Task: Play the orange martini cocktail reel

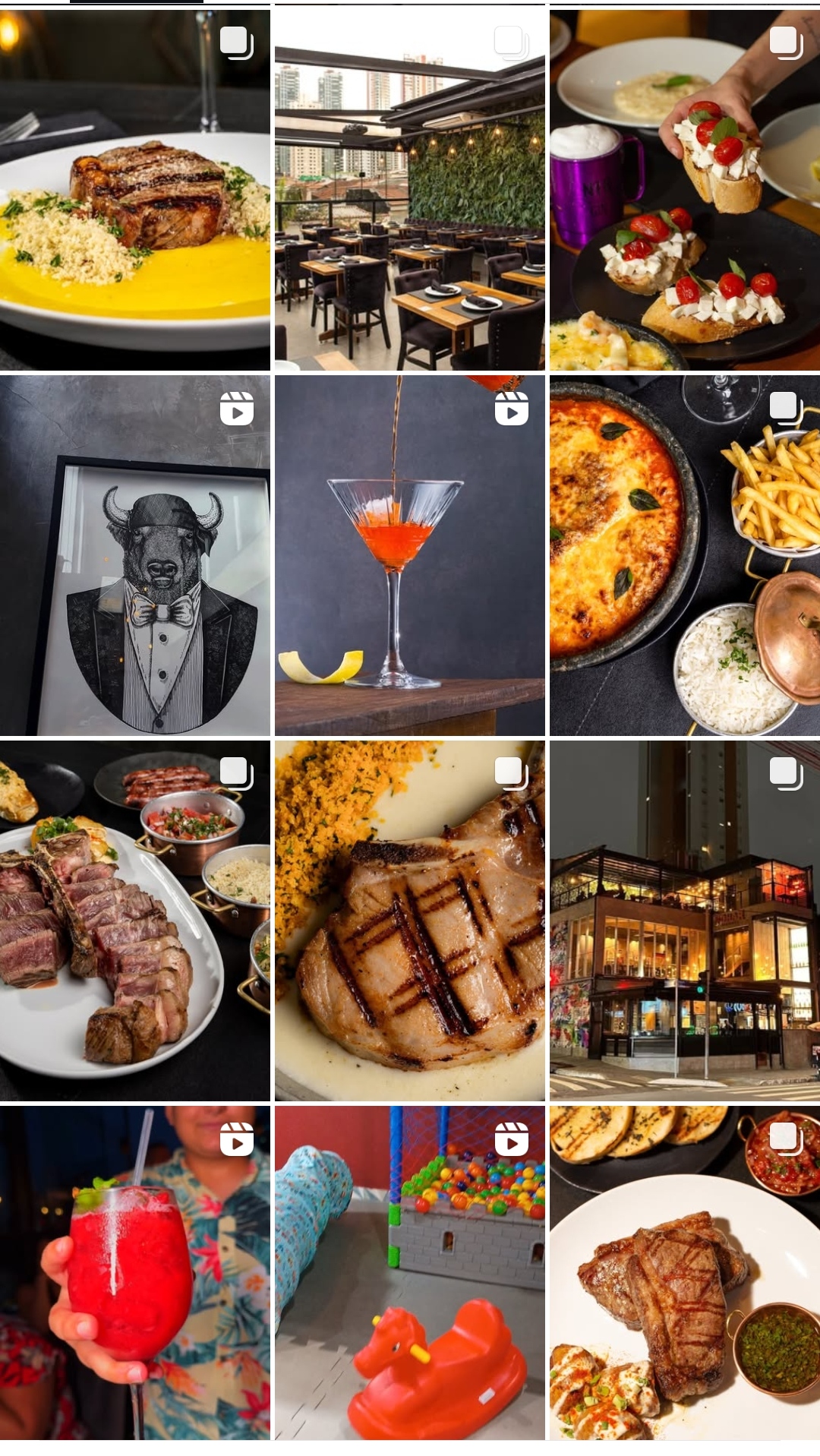Action: click(x=410, y=555)
